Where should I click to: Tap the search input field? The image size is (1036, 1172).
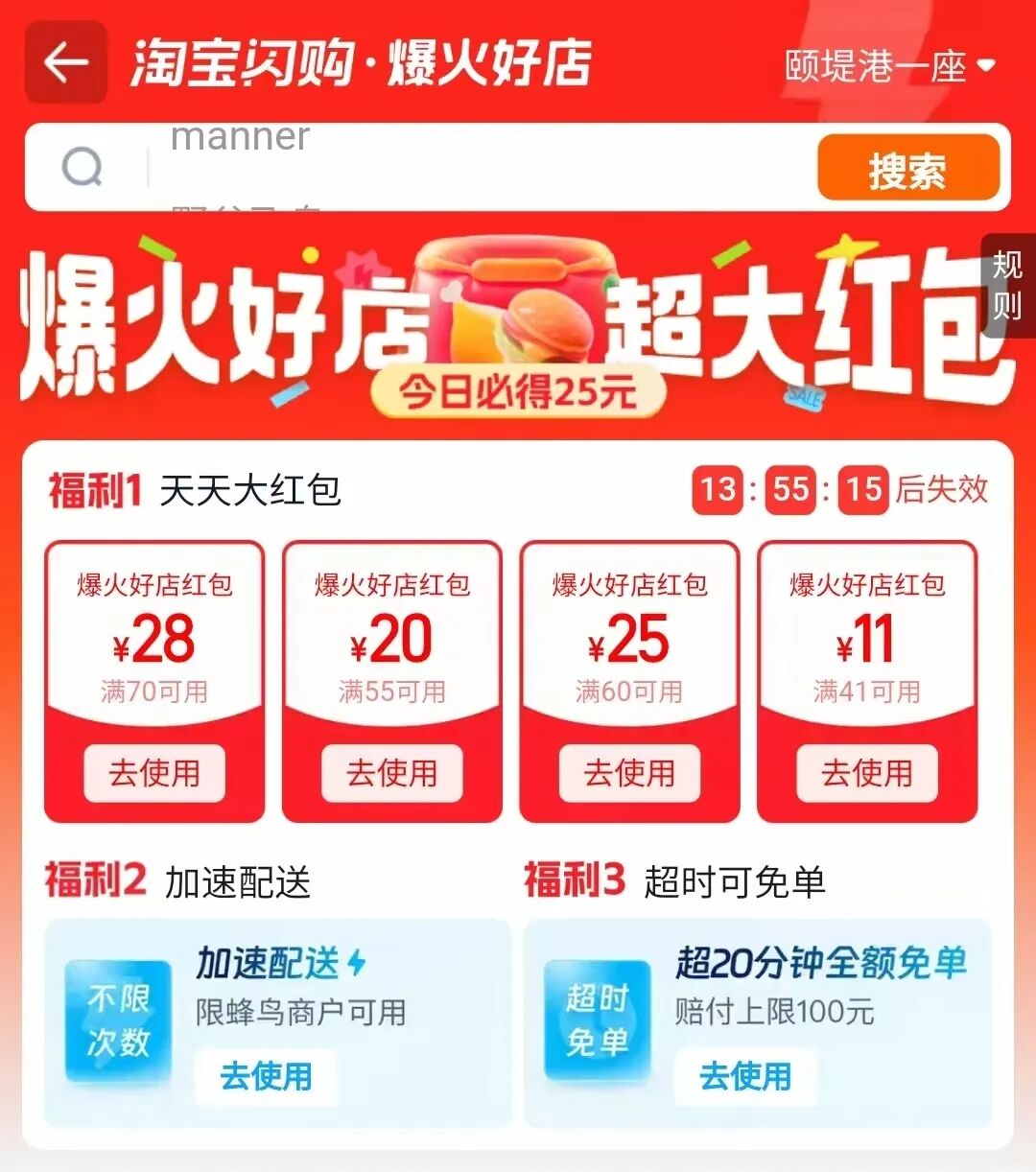460,168
